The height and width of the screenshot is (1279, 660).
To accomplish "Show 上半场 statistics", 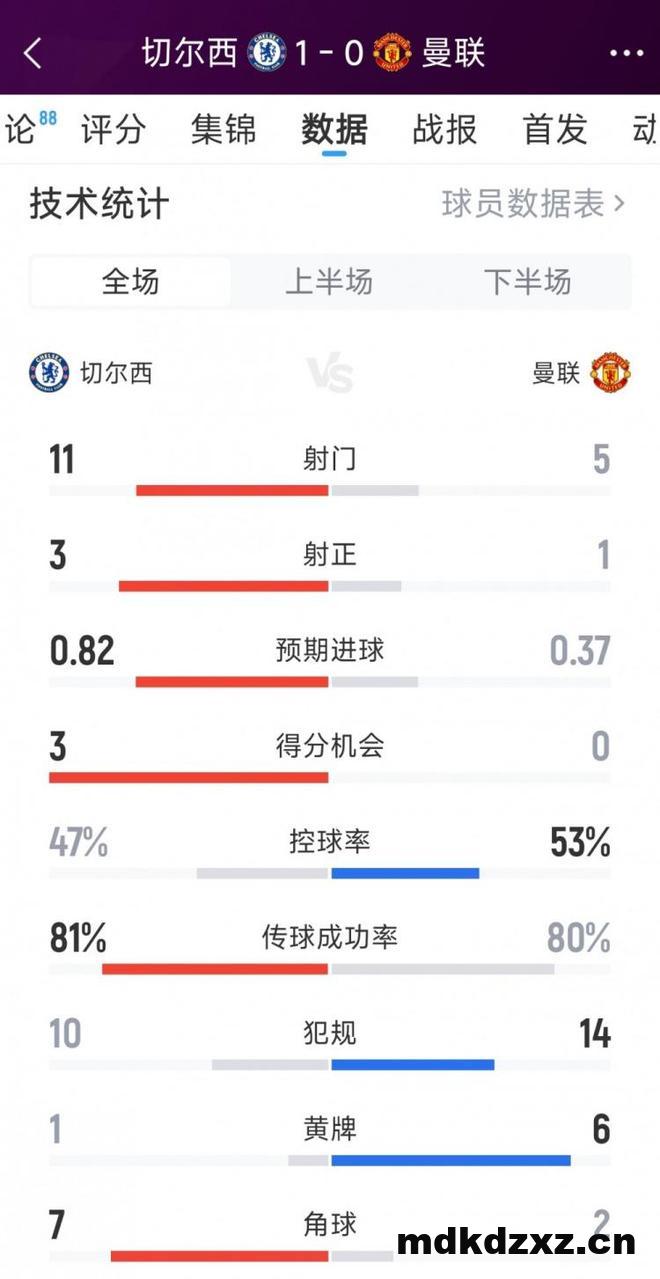I will click(330, 282).
